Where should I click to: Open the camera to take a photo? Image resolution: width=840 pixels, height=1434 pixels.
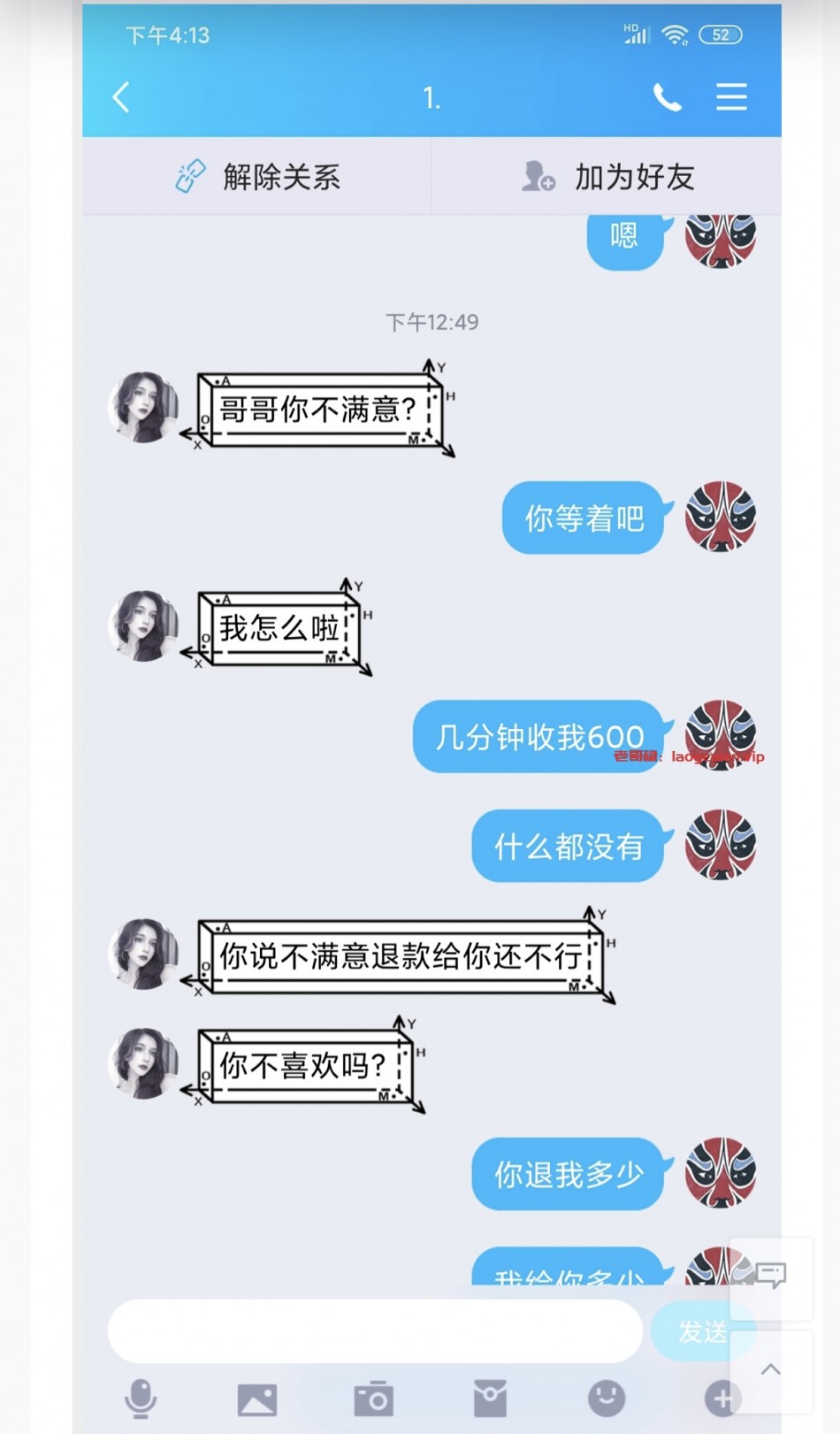pos(373,1399)
